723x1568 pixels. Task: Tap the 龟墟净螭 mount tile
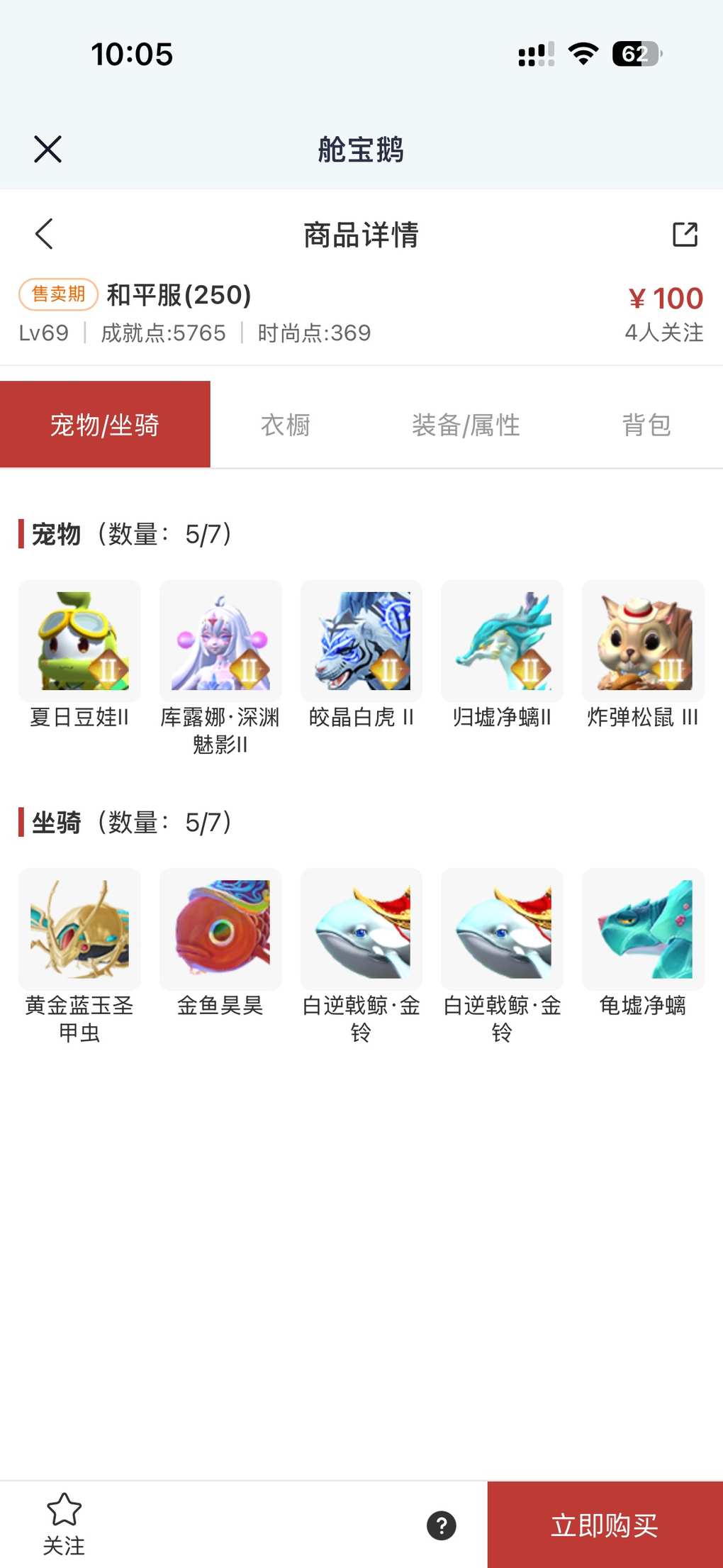pyautogui.click(x=643, y=929)
